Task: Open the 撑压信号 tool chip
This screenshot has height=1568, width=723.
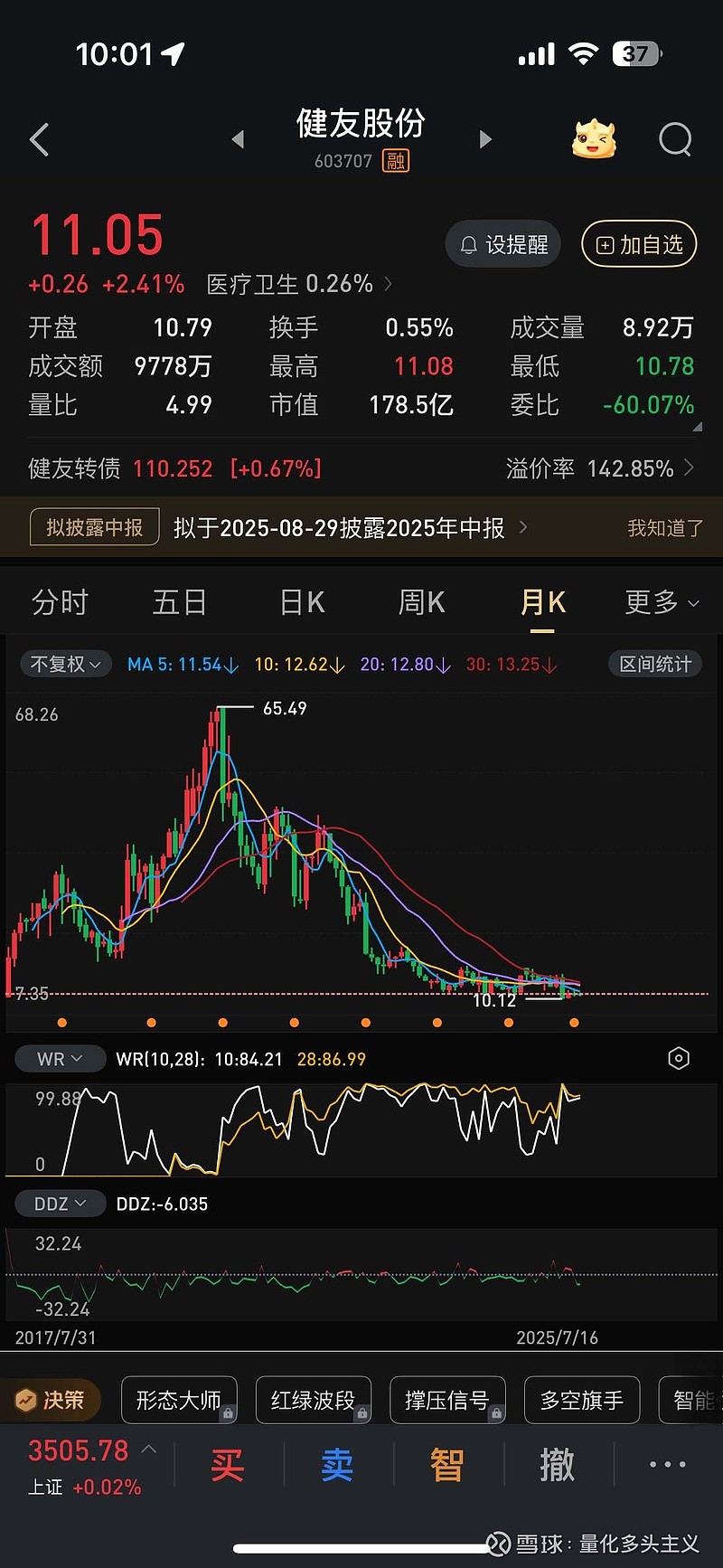Action: click(447, 1401)
